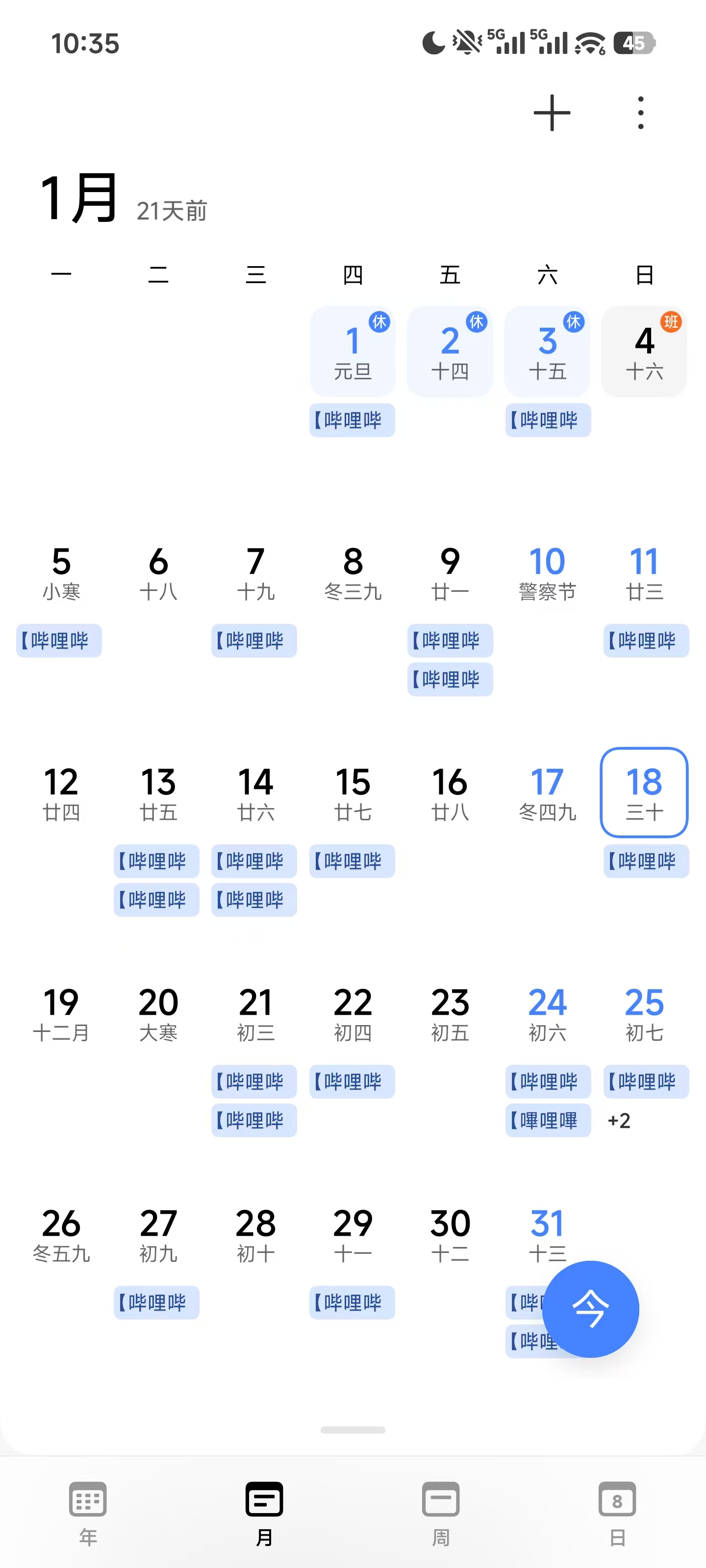Select January 4 marked 班

(x=644, y=352)
